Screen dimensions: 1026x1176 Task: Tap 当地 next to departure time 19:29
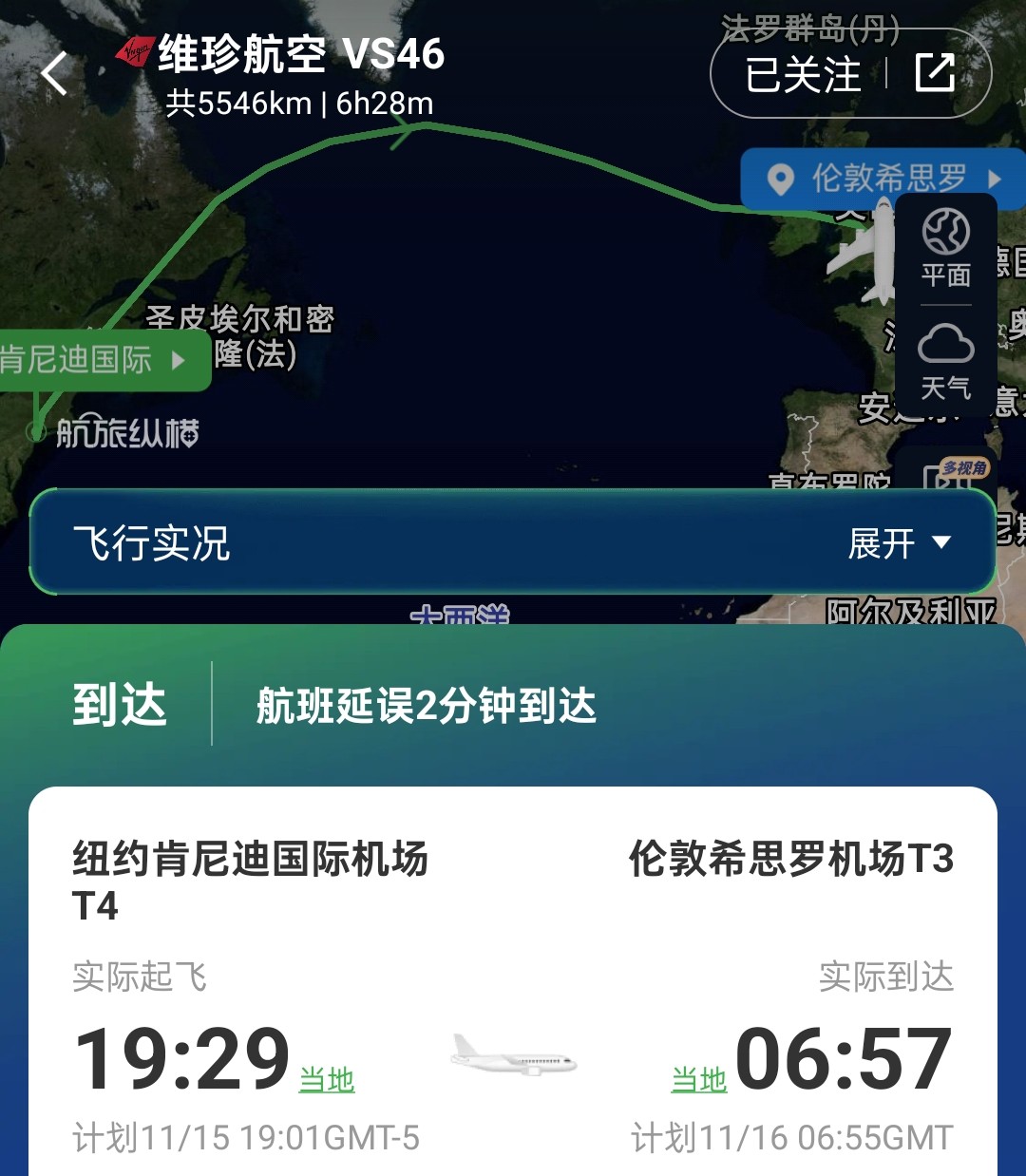click(x=326, y=1080)
